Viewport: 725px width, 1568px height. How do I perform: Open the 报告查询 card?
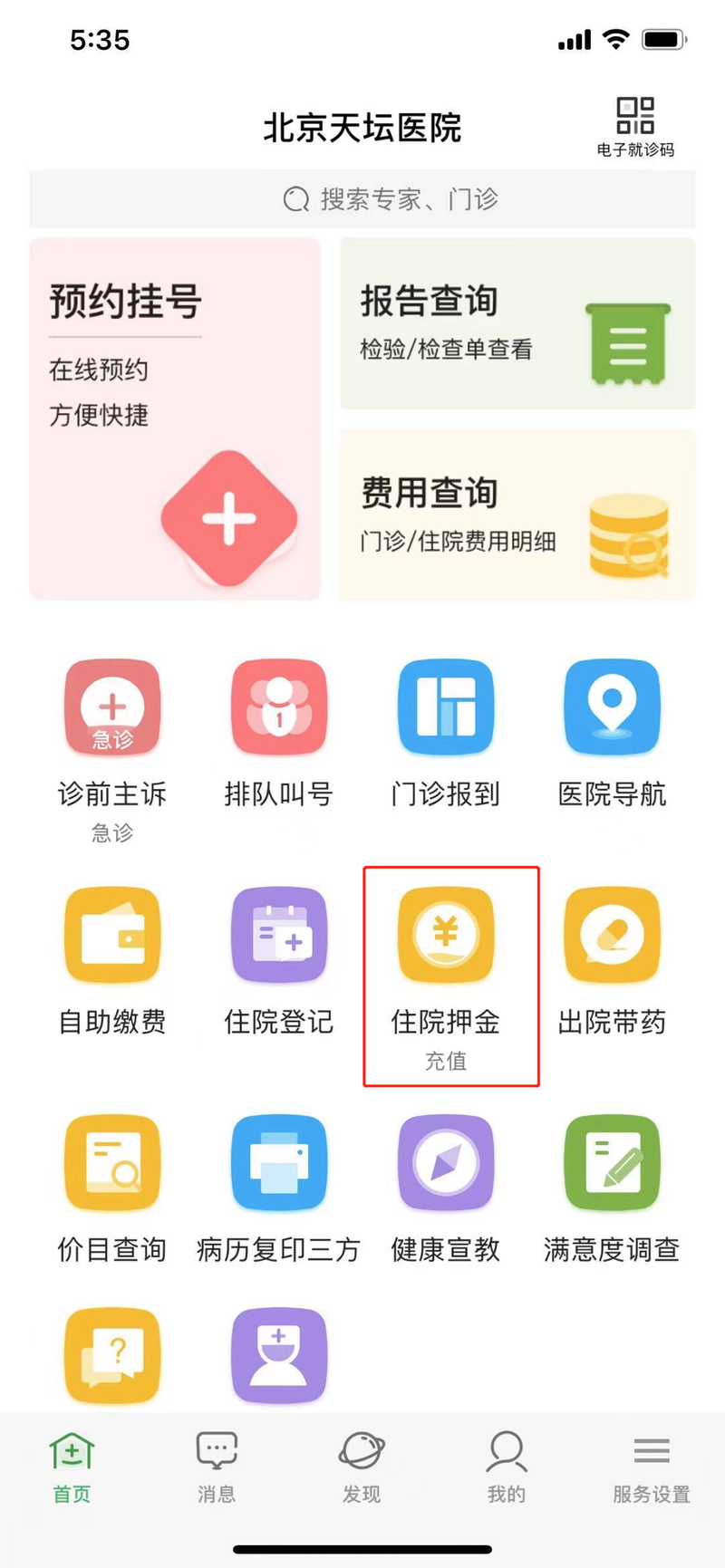tap(517, 323)
